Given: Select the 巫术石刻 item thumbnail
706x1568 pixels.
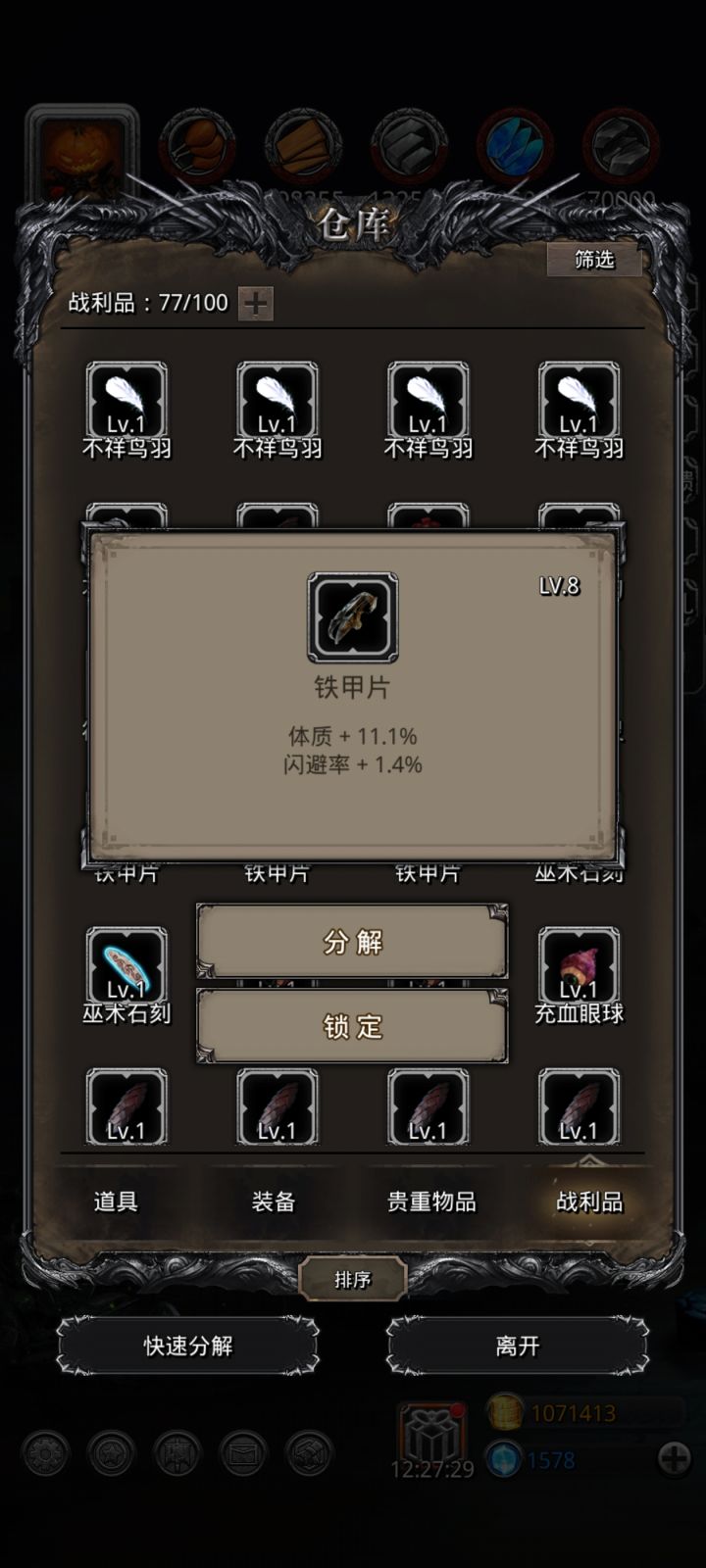Looking at the screenshot, I should [x=126, y=965].
